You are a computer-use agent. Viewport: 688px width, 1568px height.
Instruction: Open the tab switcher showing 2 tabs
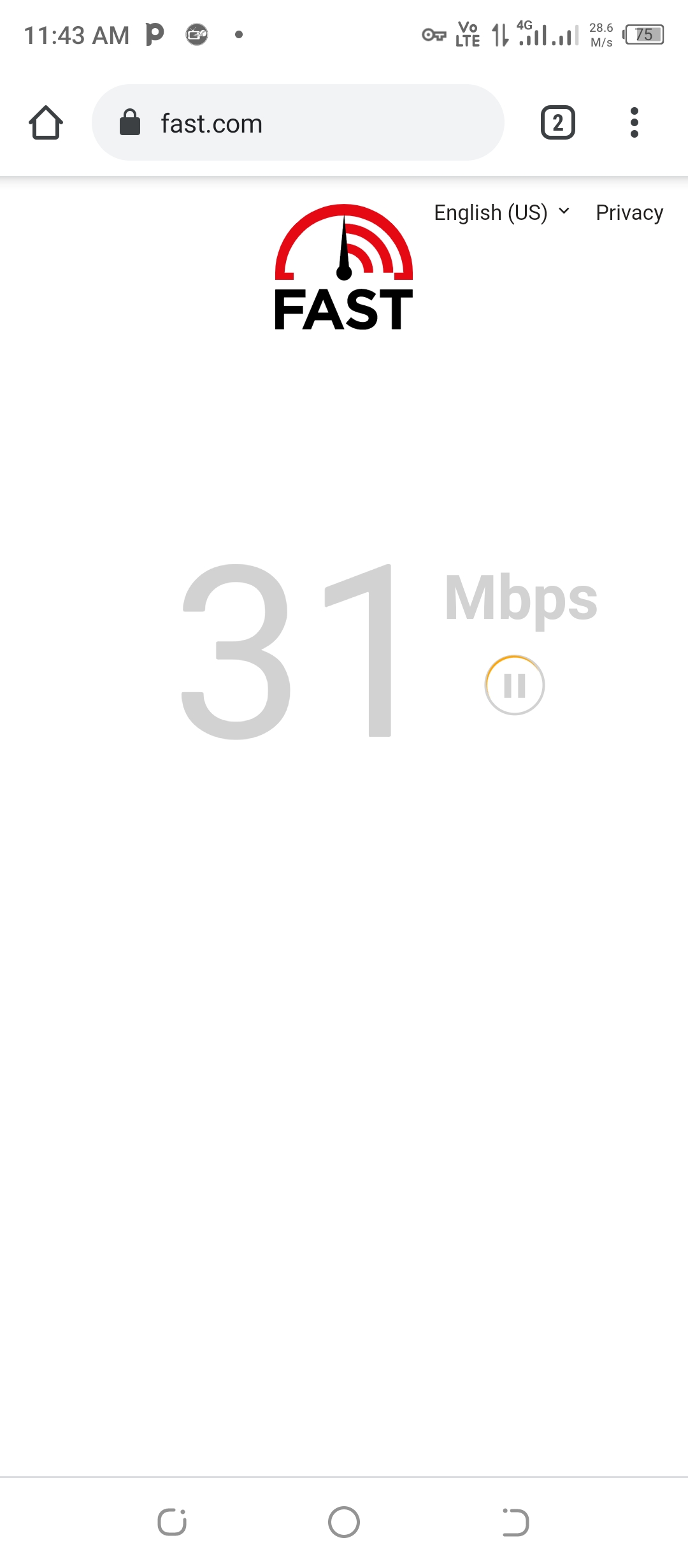(x=557, y=122)
